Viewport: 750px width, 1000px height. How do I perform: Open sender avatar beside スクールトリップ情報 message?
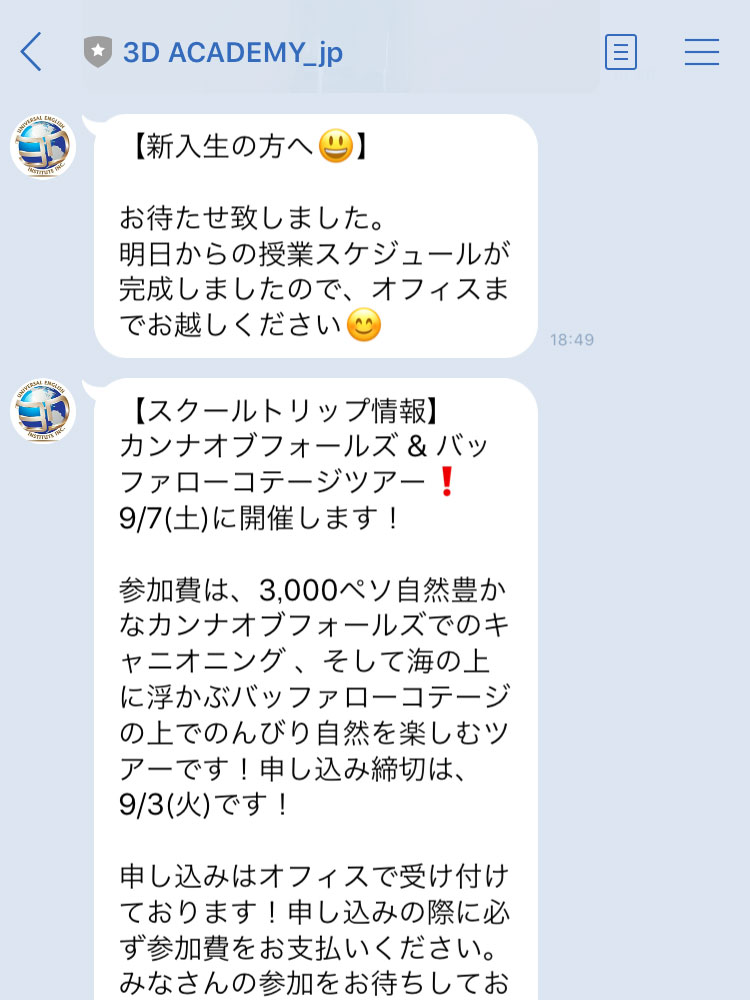click(x=43, y=410)
